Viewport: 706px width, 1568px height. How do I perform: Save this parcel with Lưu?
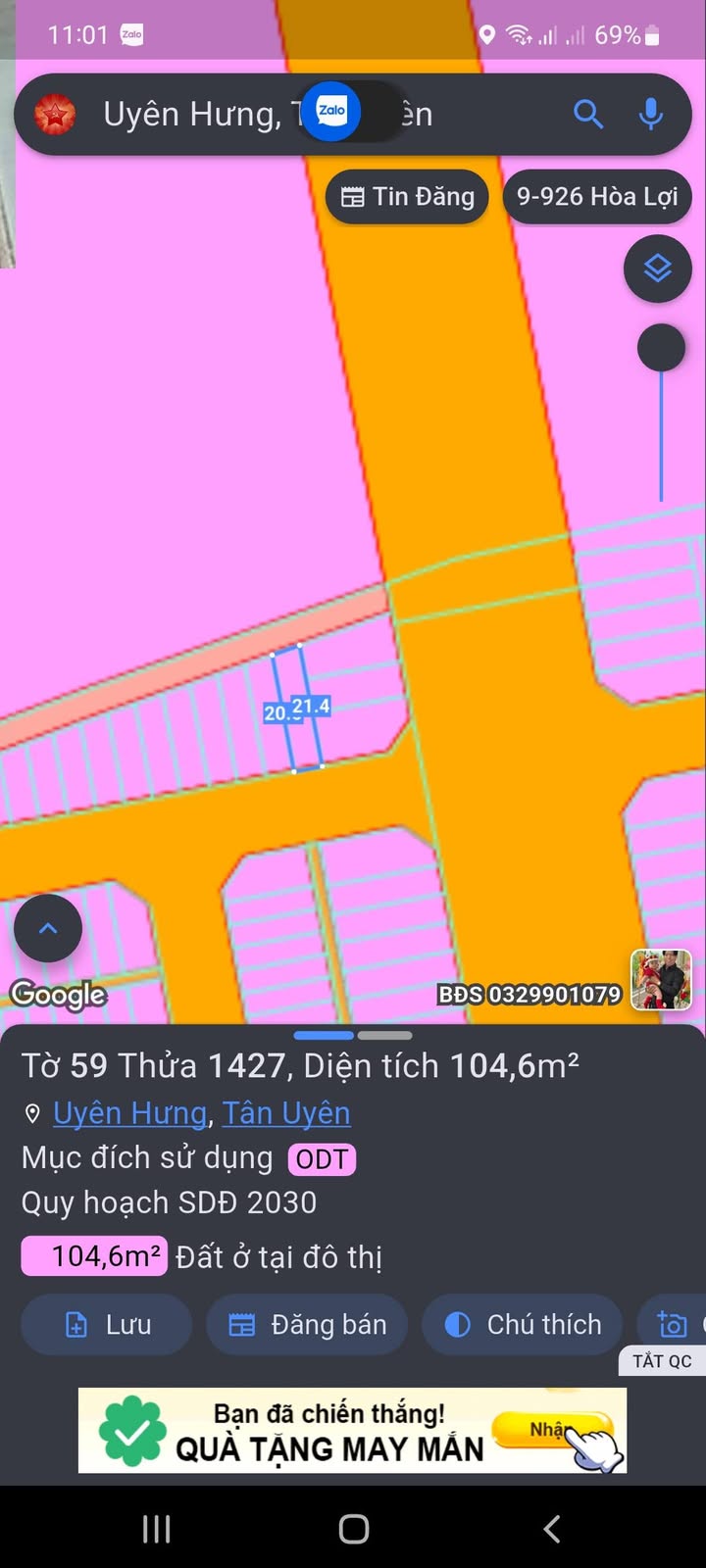point(107,1325)
